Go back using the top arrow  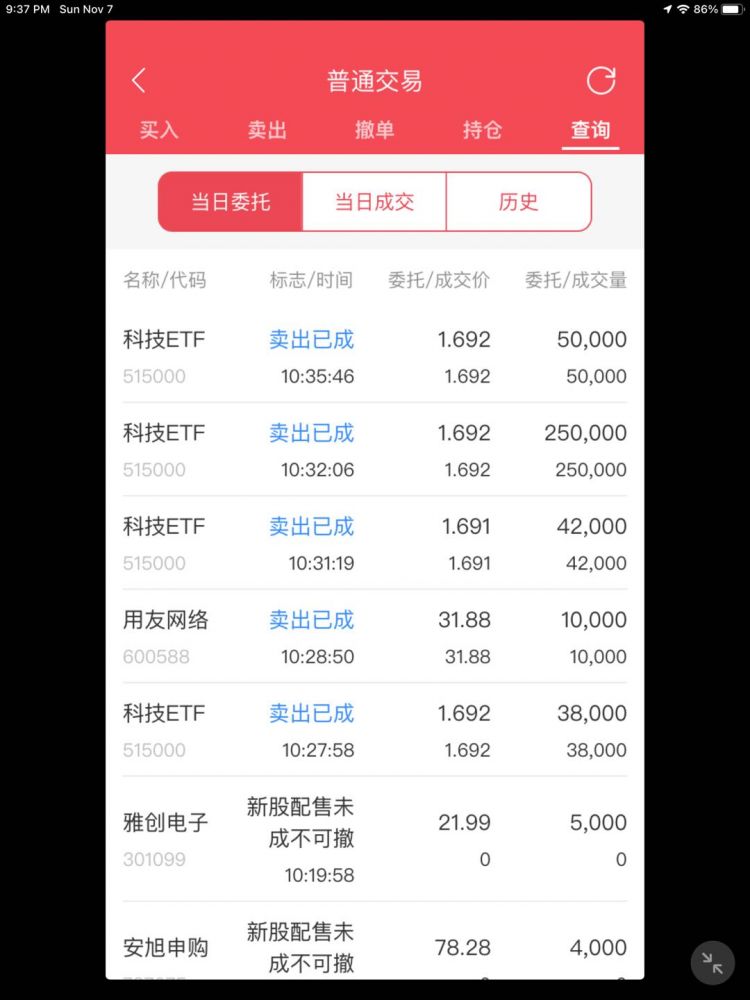[x=139, y=81]
